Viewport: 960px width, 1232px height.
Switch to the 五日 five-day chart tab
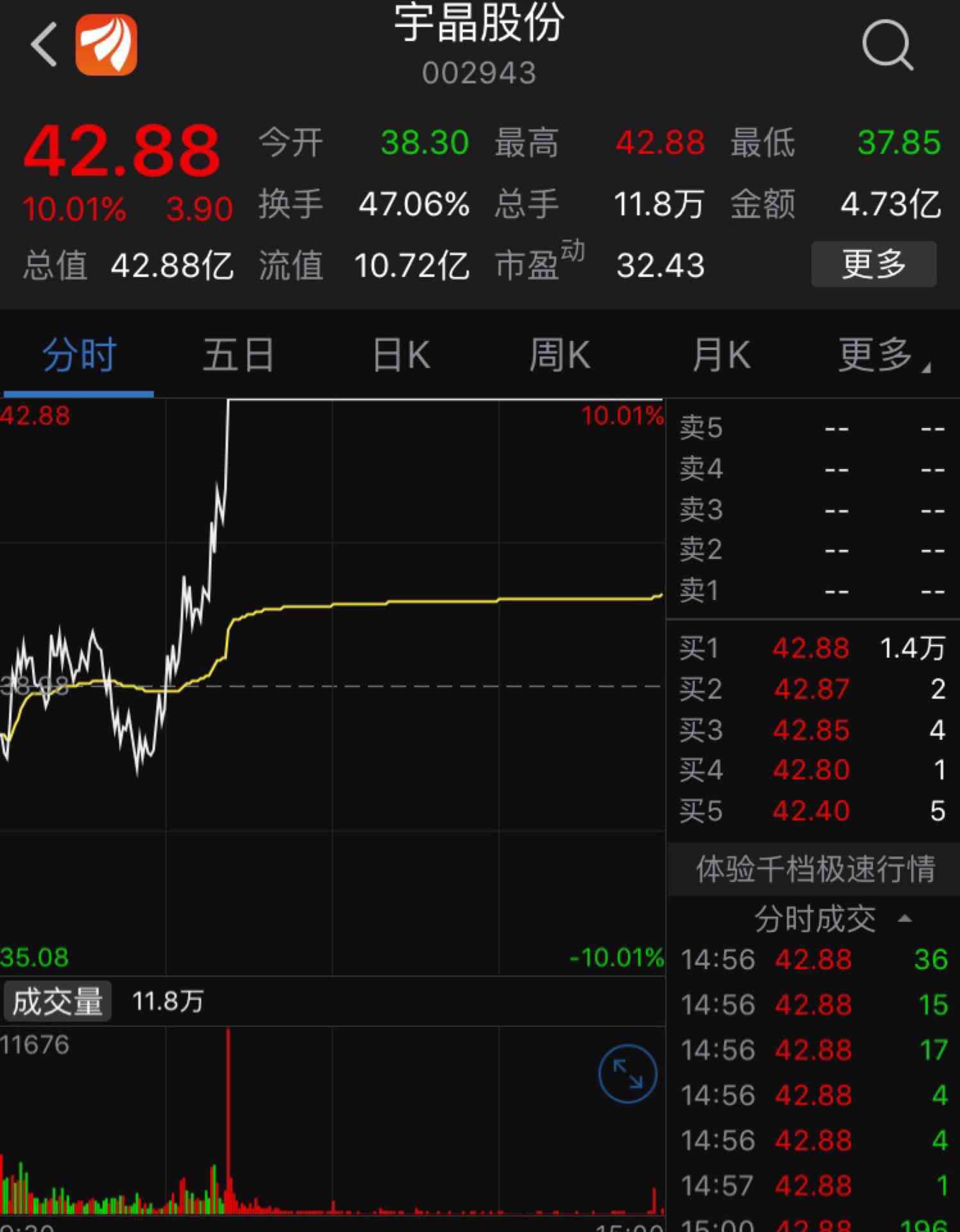point(237,354)
